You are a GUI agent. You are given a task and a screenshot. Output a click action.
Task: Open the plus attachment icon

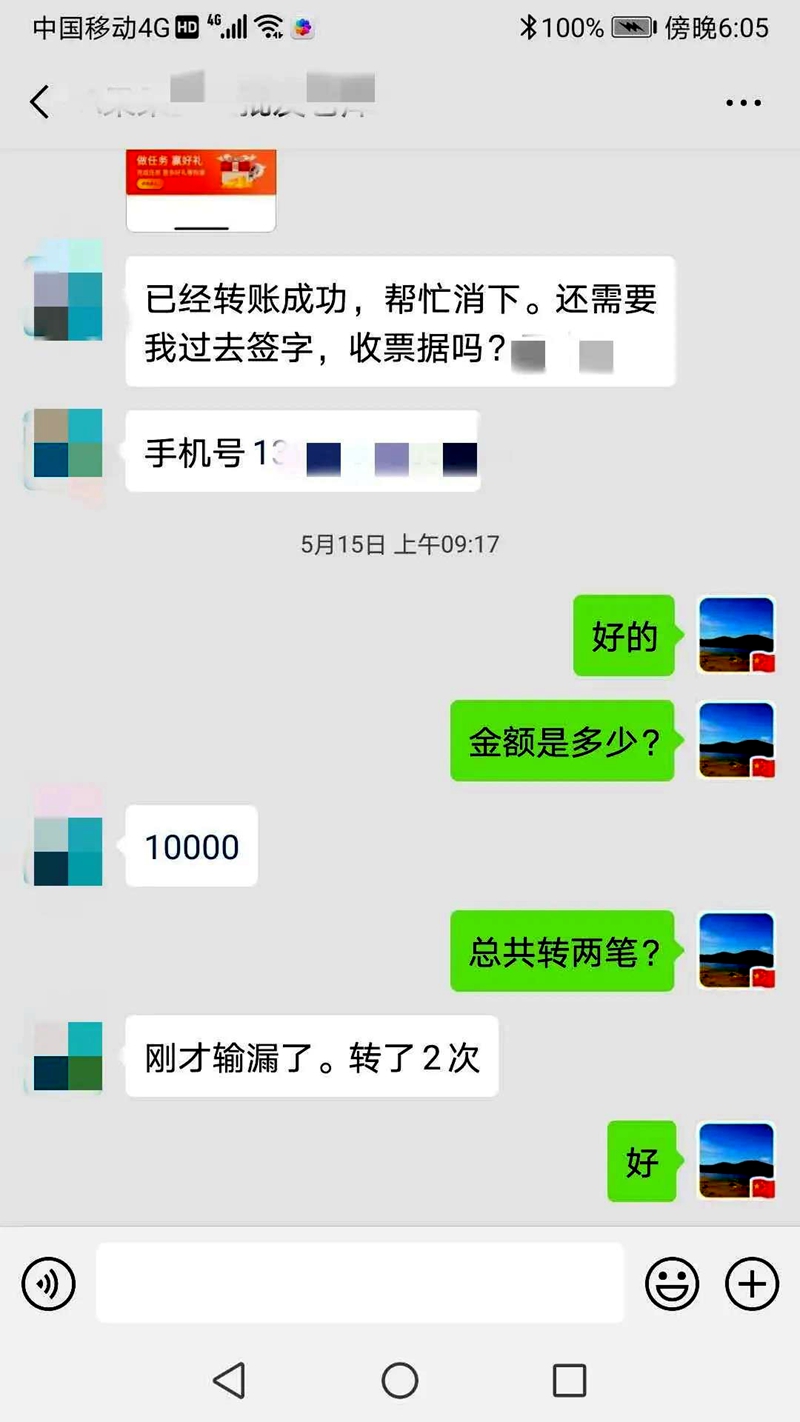click(751, 1283)
